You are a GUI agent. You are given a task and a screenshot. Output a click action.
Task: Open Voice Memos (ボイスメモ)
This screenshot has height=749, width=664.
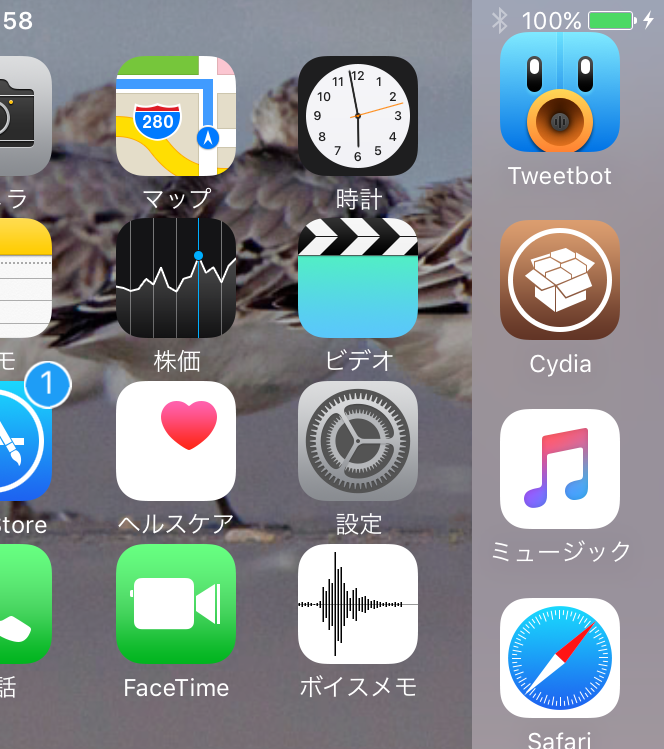[x=357, y=604]
